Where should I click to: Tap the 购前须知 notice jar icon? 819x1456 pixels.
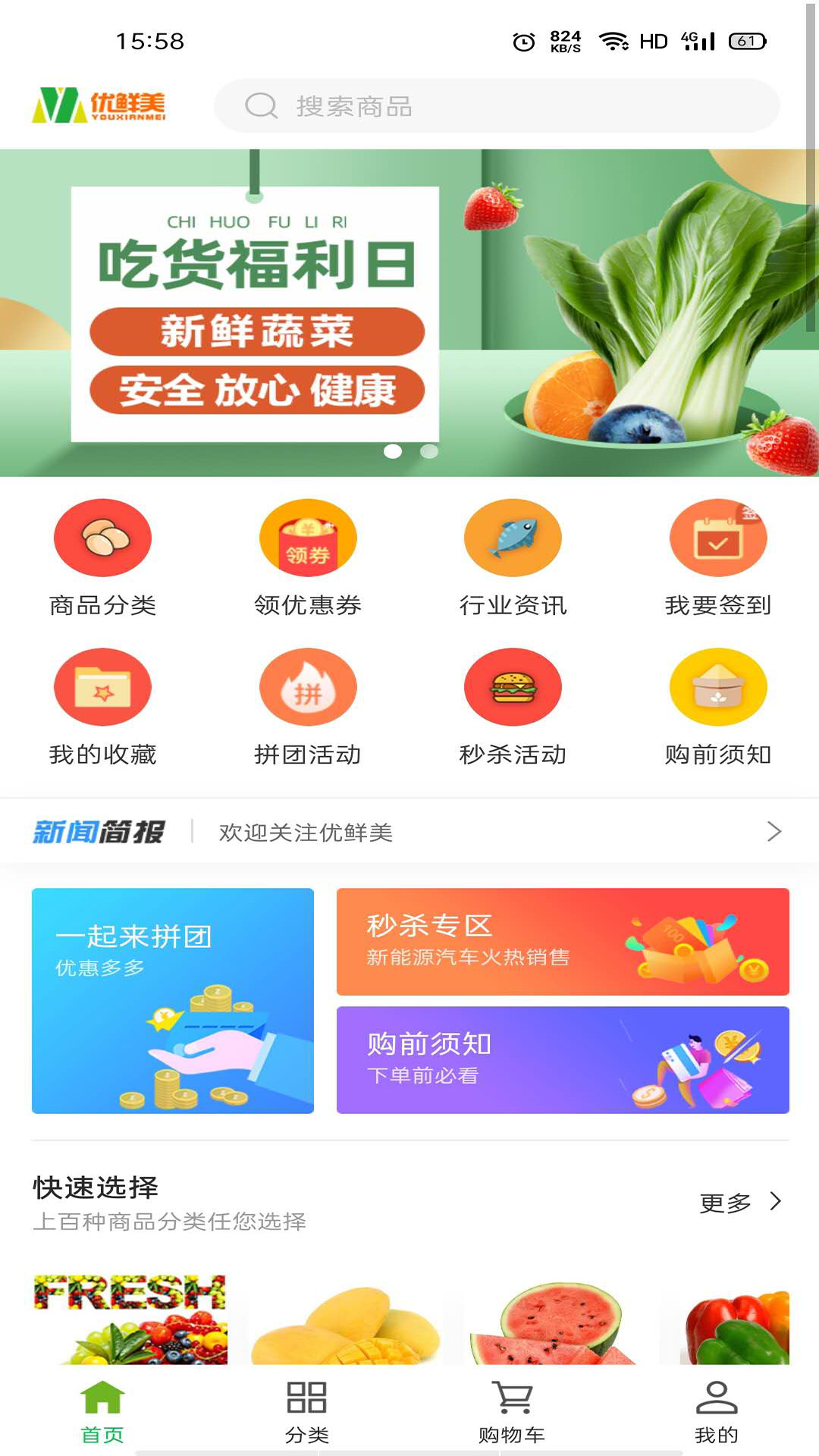[718, 686]
